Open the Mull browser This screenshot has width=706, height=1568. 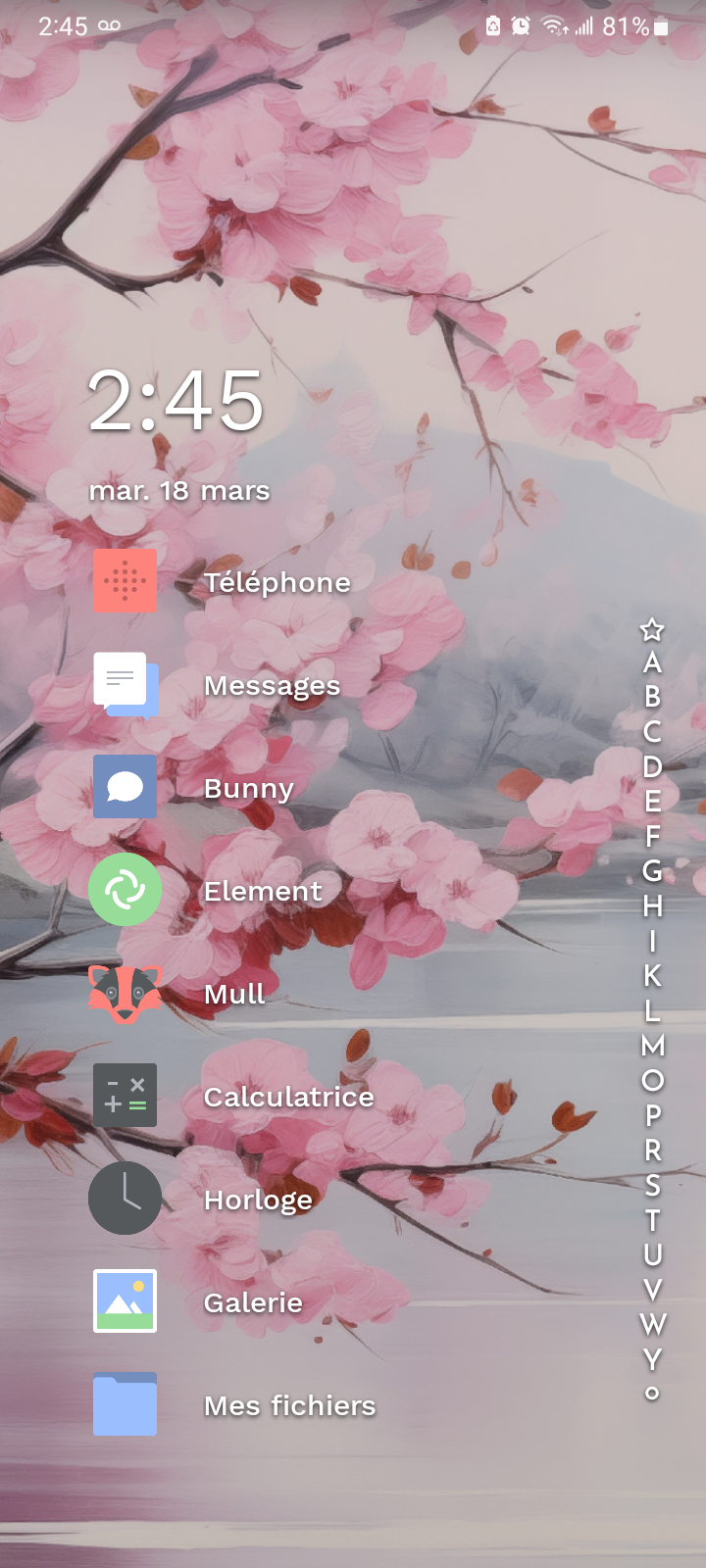click(126, 993)
